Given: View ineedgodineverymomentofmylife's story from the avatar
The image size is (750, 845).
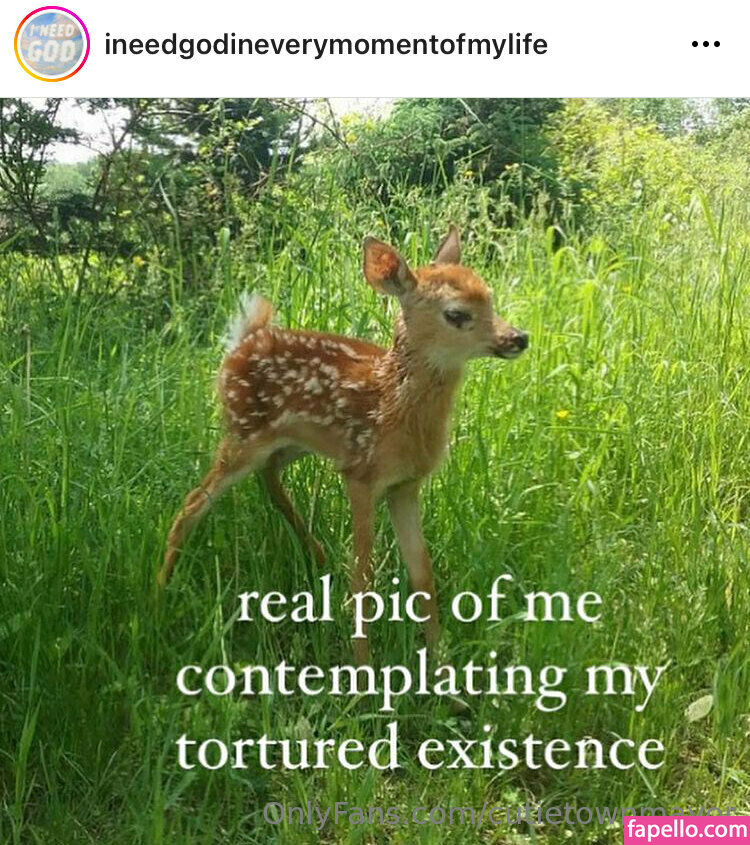Looking at the screenshot, I should point(52,44).
